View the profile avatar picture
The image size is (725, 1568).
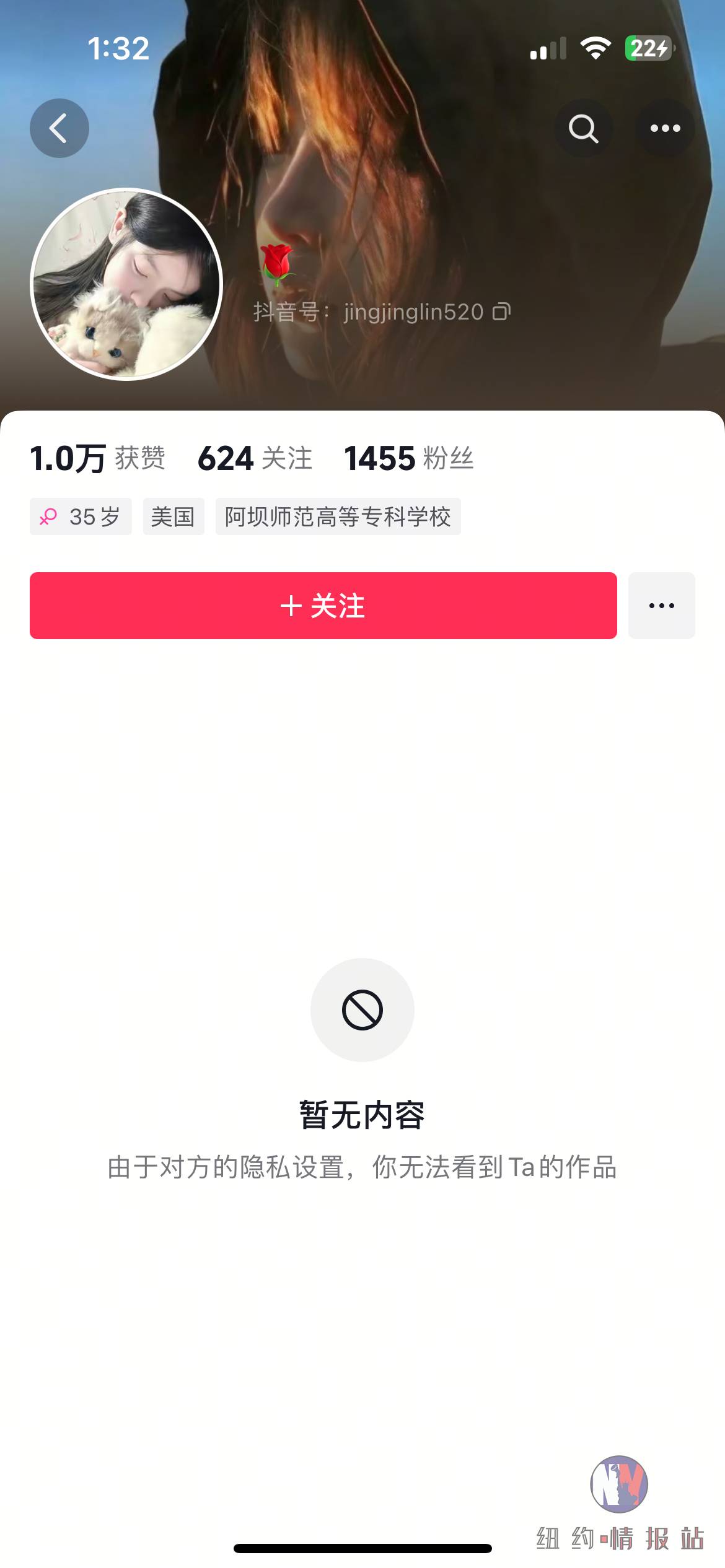(126, 284)
